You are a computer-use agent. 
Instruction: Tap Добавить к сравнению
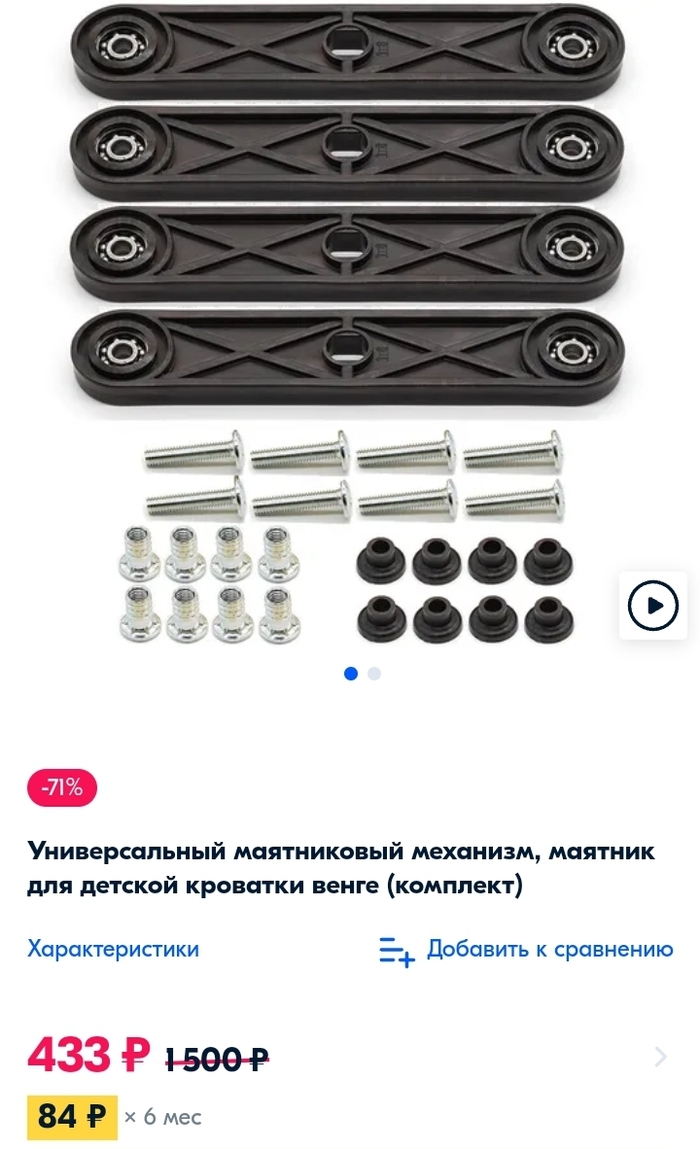pyautogui.click(x=526, y=949)
